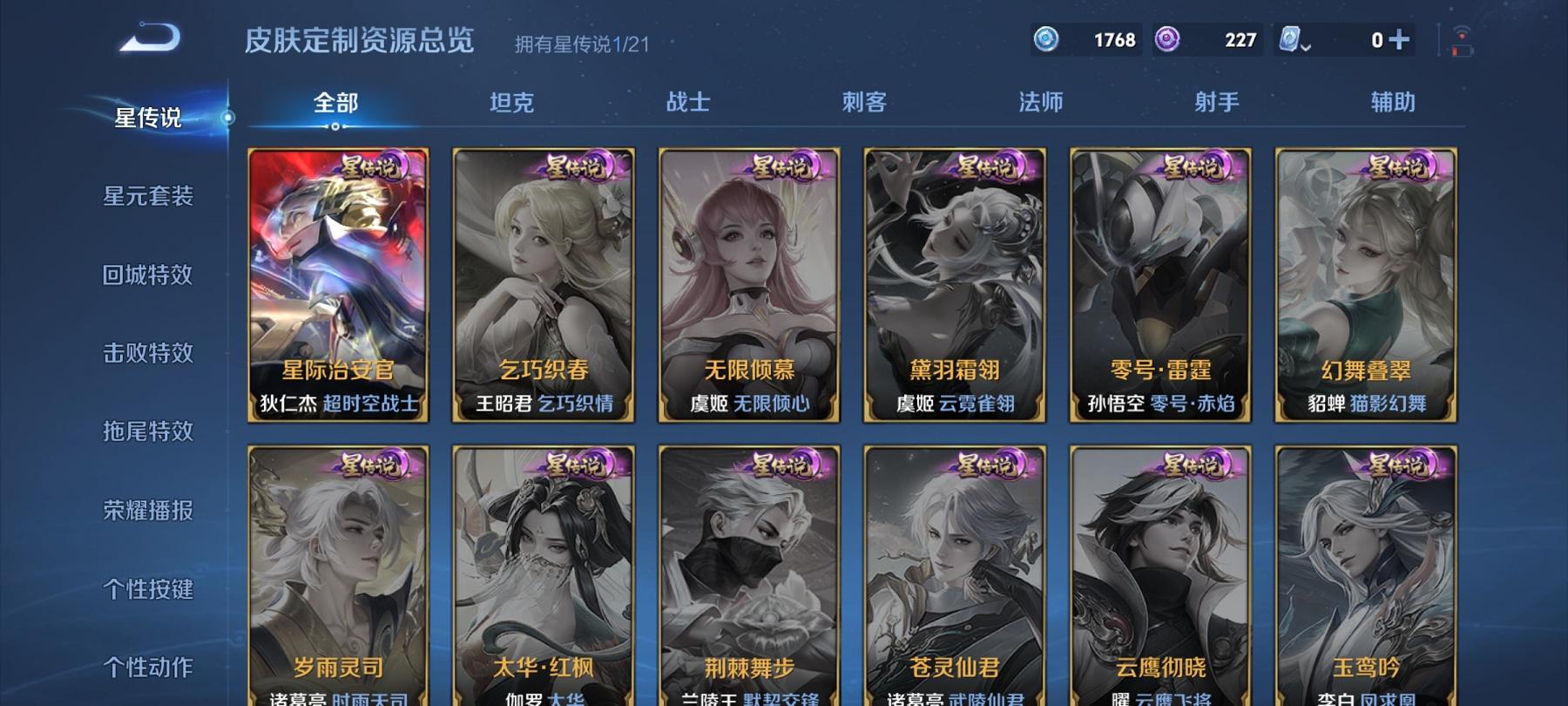
Task: Switch to the 战士 tab
Action: (x=688, y=103)
